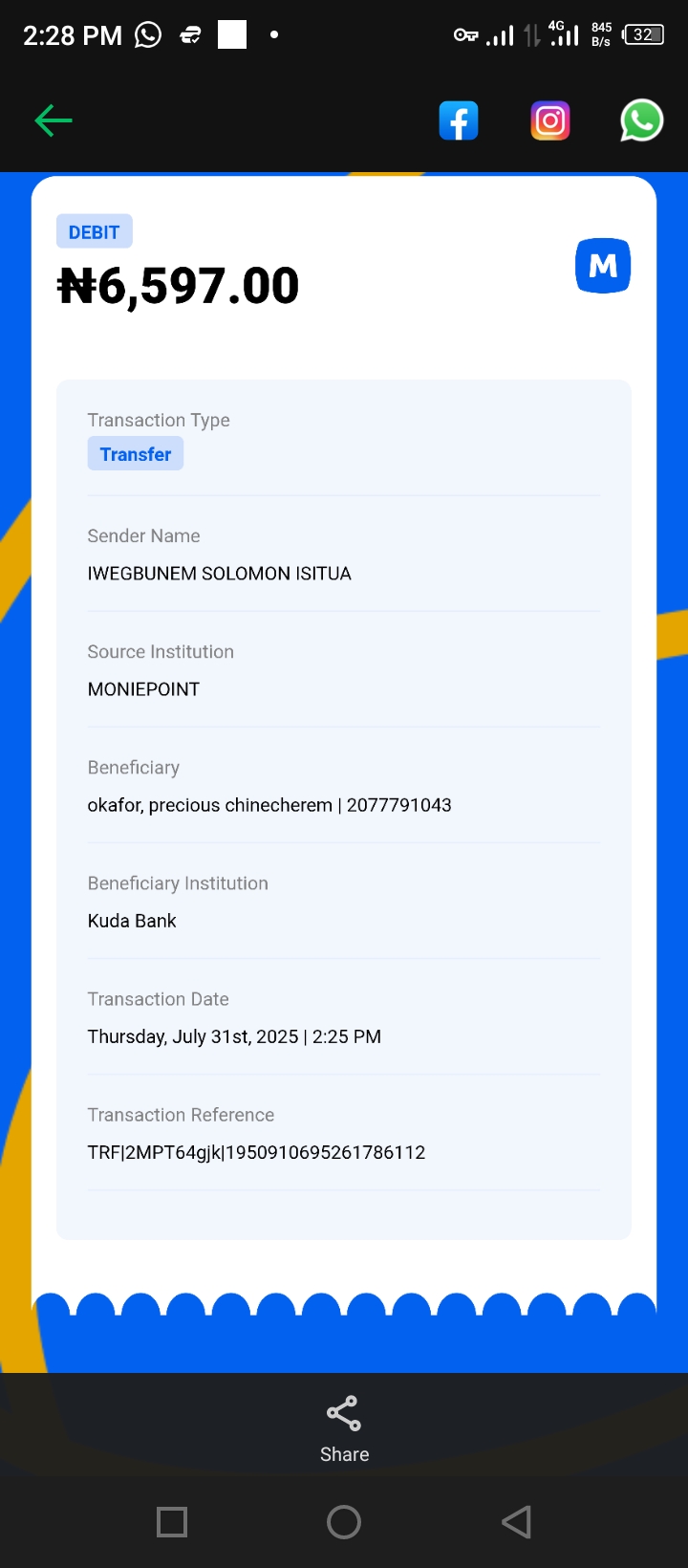Go to the home screen

point(344,1522)
